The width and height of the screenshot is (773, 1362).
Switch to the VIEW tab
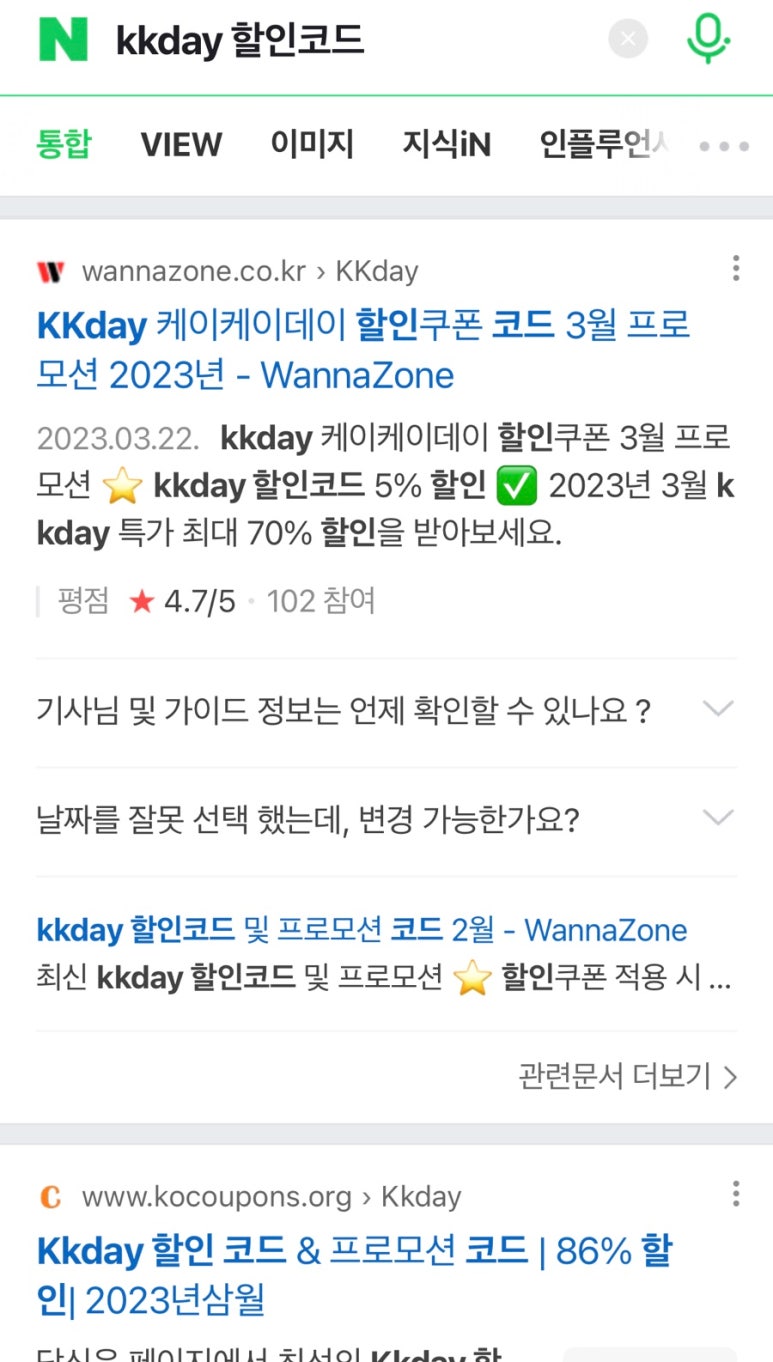click(x=181, y=146)
